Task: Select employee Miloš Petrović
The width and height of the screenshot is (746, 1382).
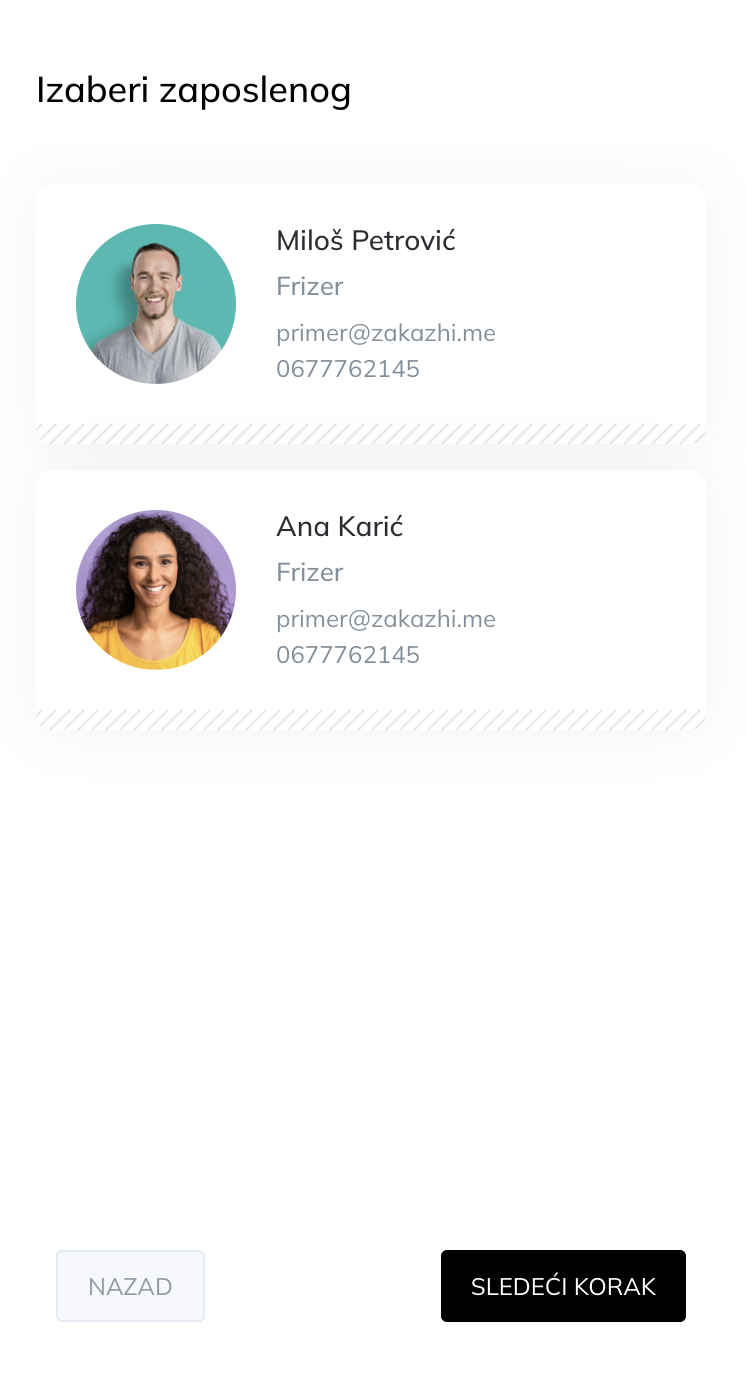Action: pyautogui.click(x=370, y=305)
